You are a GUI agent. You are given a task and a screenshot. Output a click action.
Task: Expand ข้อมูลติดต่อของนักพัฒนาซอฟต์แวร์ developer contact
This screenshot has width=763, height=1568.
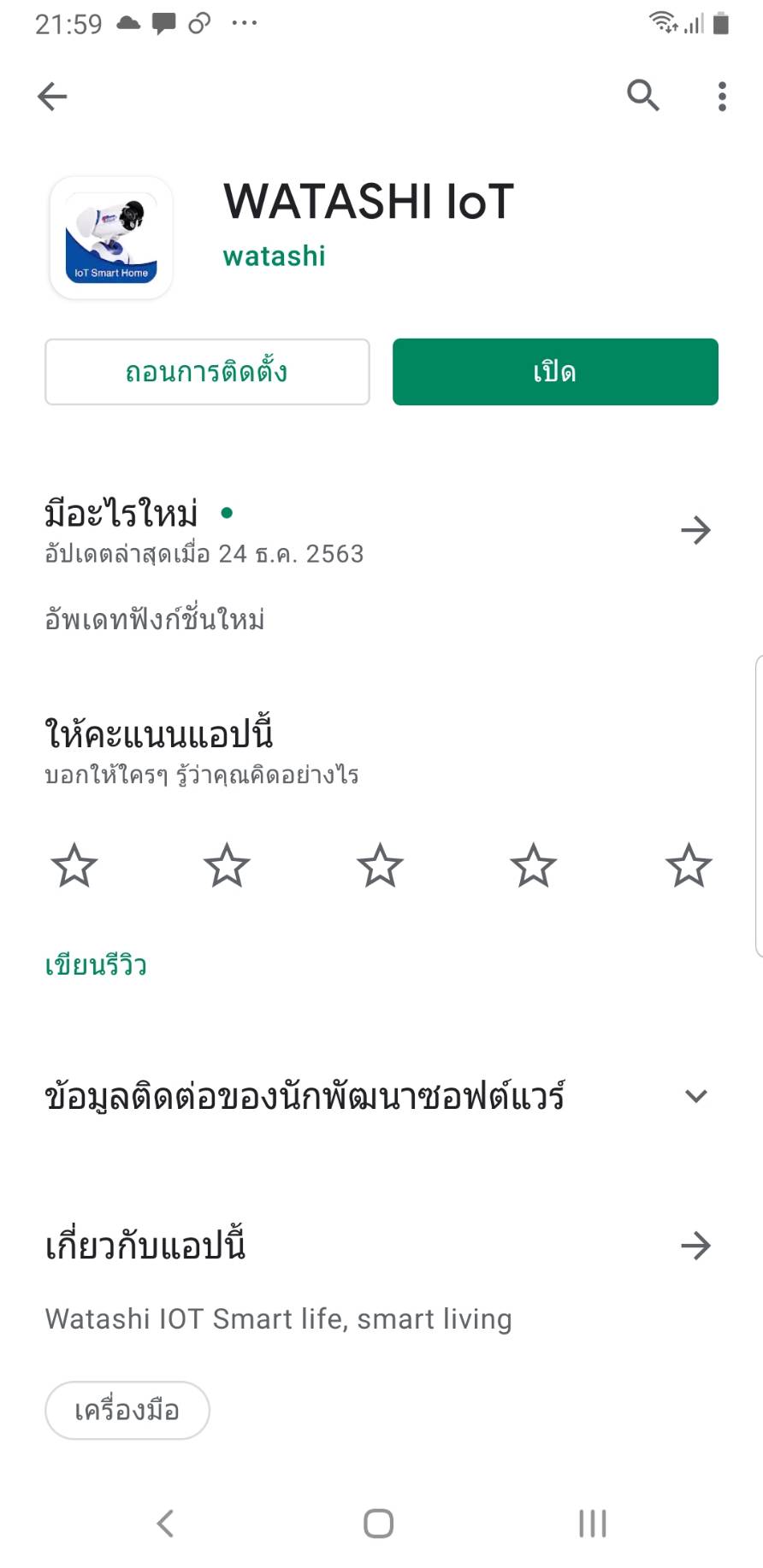coord(695,1096)
